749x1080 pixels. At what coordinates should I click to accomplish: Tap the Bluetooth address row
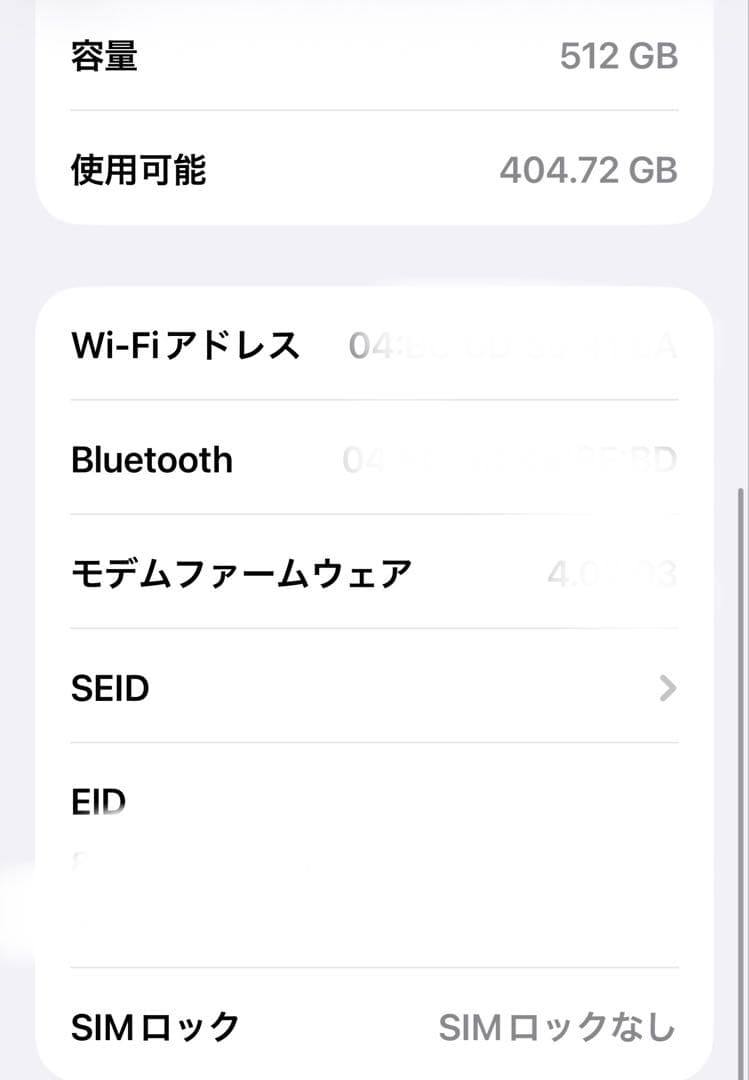click(374, 459)
